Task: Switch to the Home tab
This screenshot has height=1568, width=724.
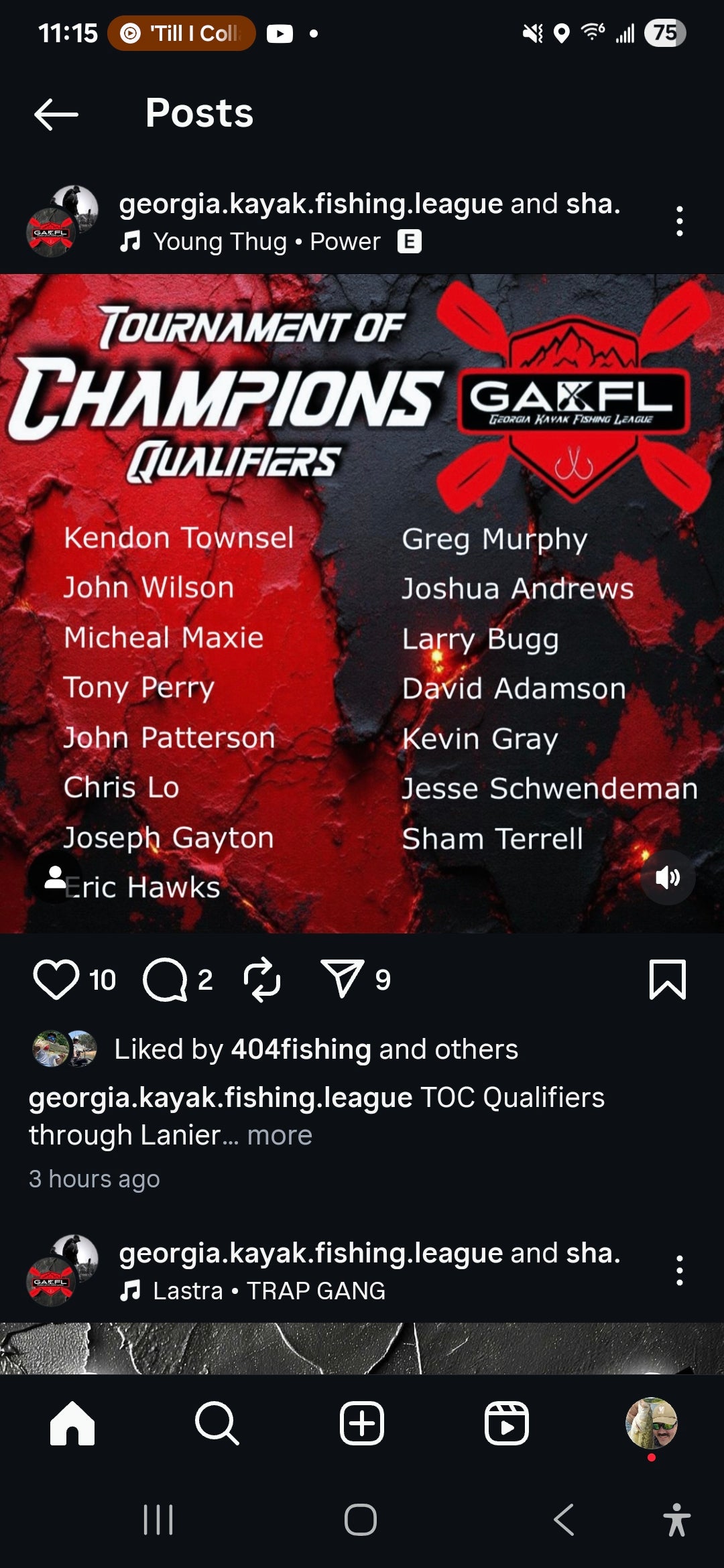Action: 72,1423
